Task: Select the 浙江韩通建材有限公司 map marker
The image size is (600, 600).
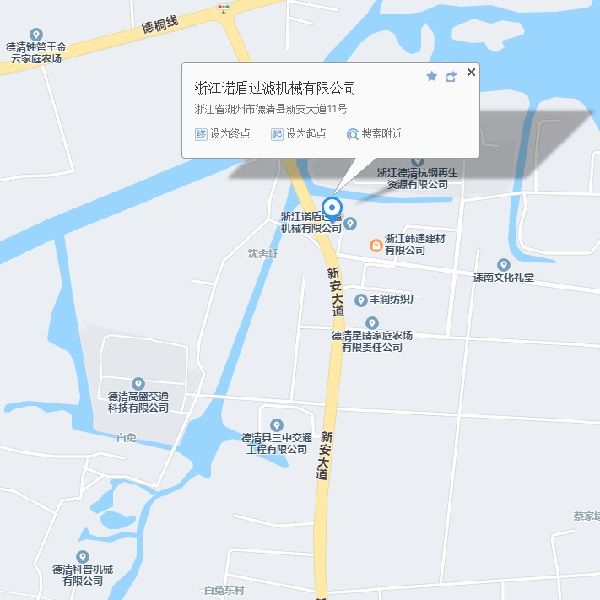Action: point(375,244)
